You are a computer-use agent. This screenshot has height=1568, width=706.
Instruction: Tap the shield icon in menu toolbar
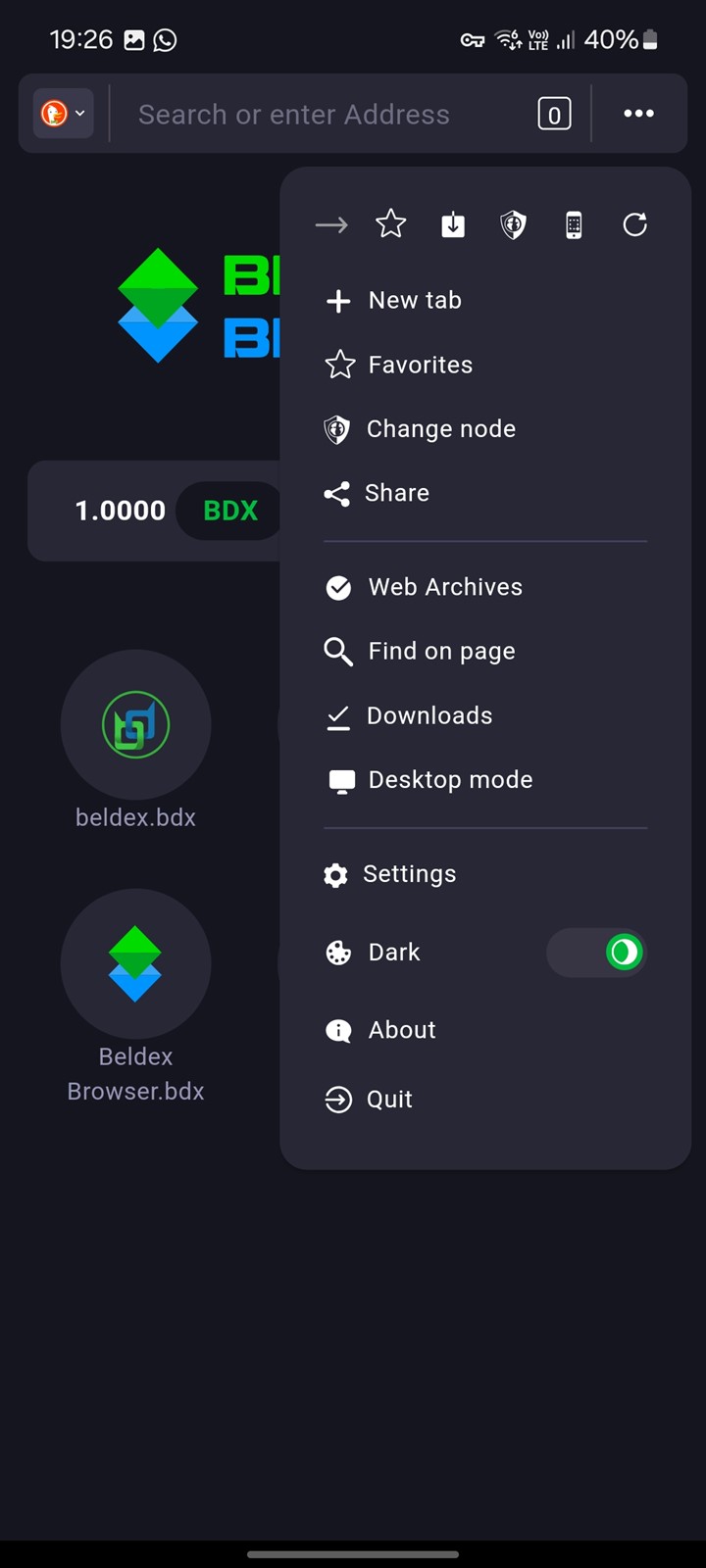pos(513,225)
